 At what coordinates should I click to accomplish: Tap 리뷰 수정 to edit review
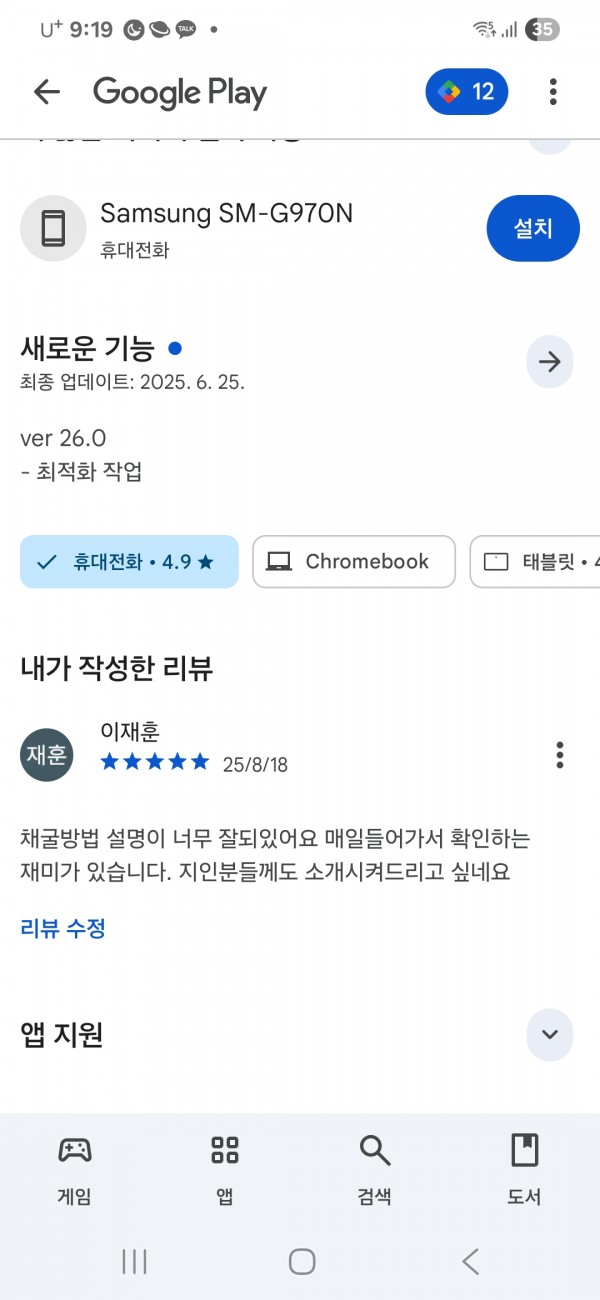click(63, 928)
